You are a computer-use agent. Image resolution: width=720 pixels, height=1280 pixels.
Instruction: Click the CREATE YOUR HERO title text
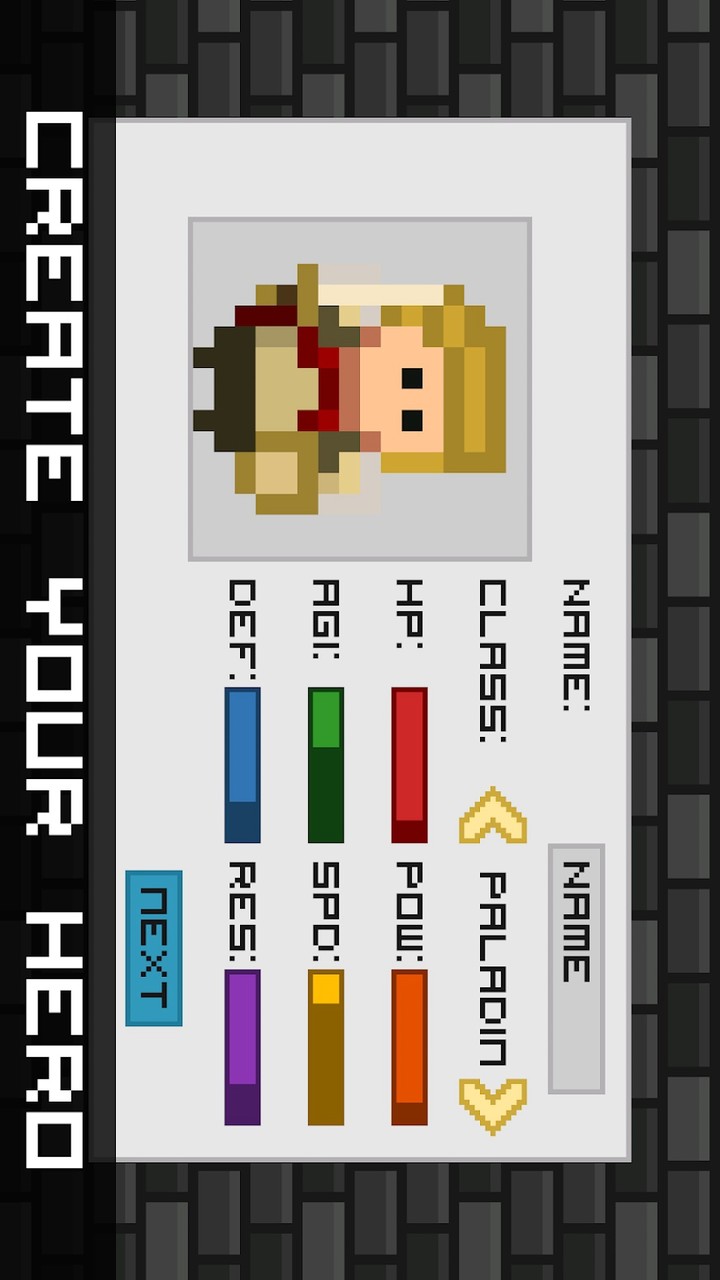pos(50,640)
